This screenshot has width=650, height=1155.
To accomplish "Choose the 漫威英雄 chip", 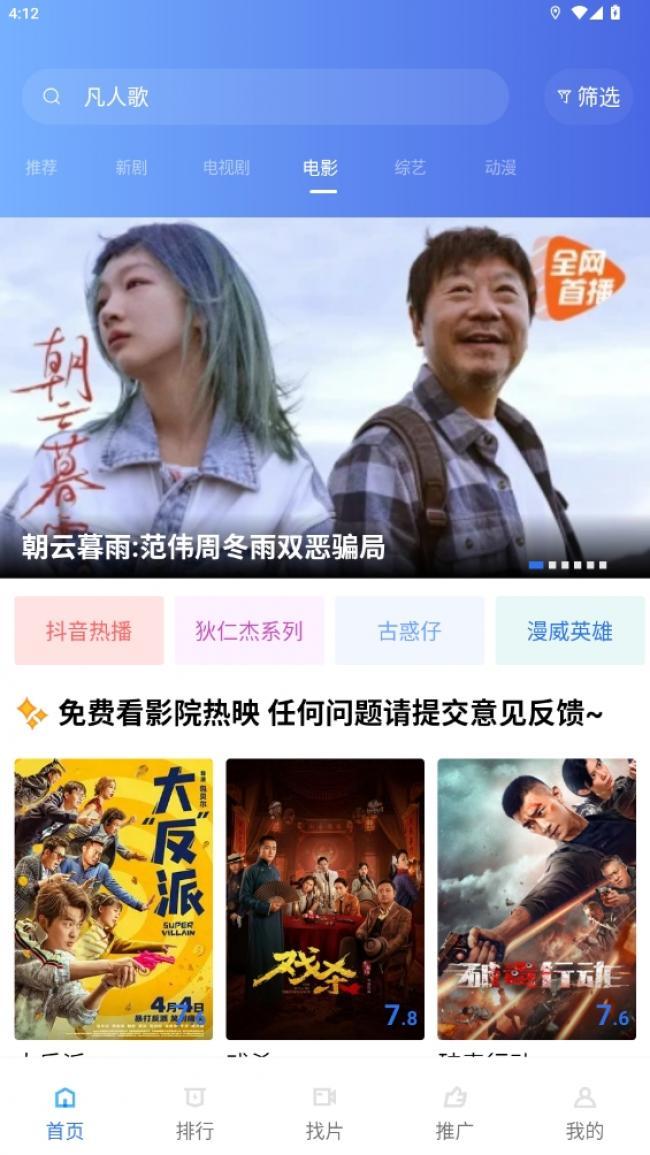I will click(x=570, y=631).
